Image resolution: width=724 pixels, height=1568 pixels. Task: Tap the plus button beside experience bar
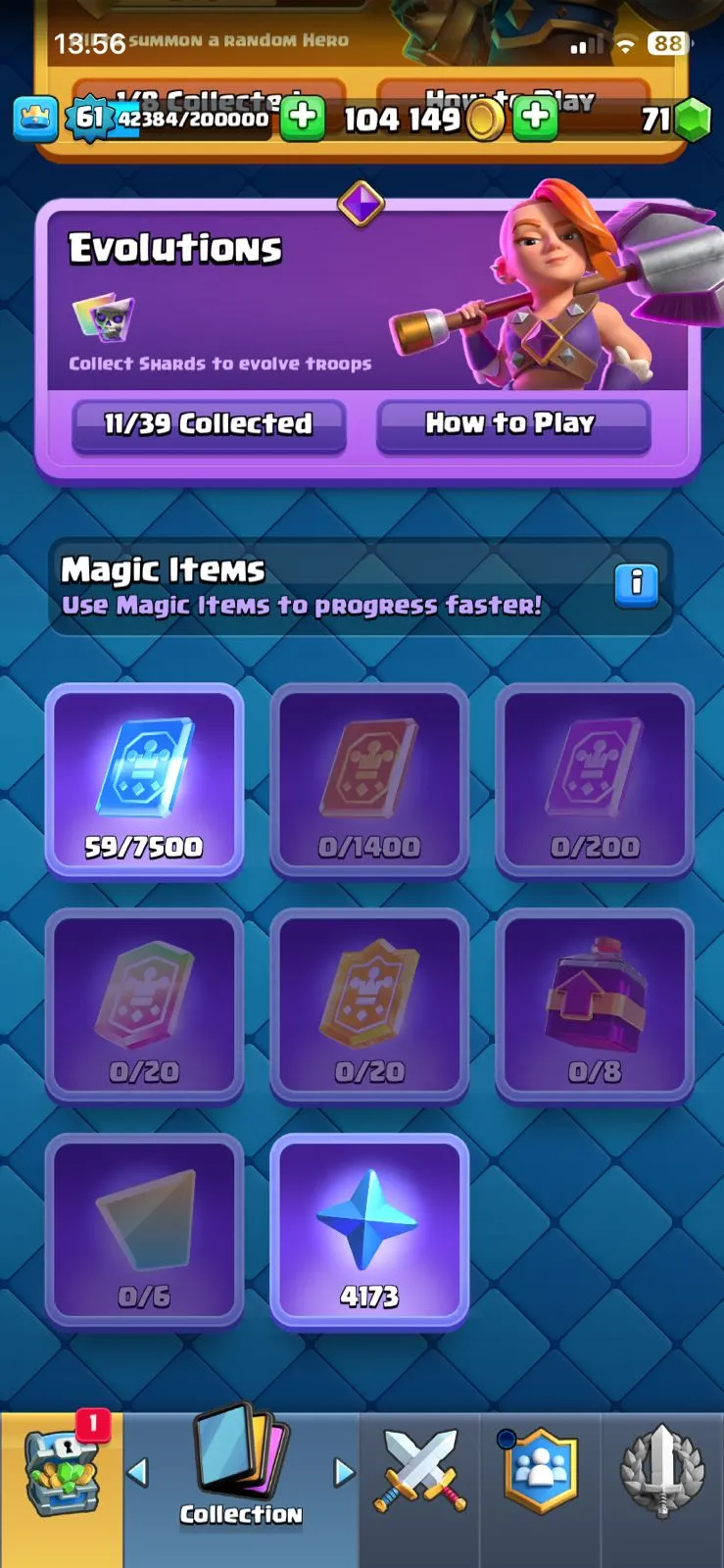303,118
